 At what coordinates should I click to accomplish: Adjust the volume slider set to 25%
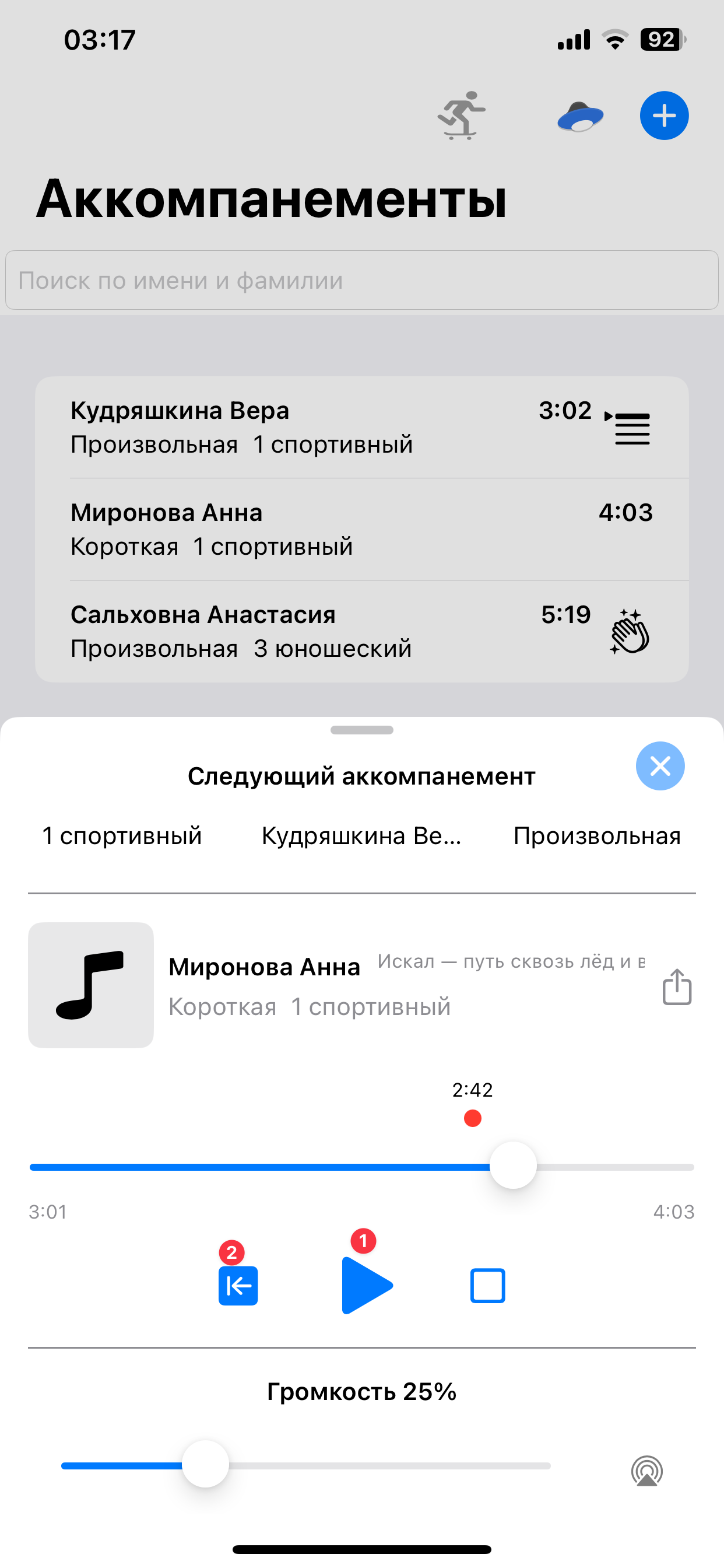205,1465
